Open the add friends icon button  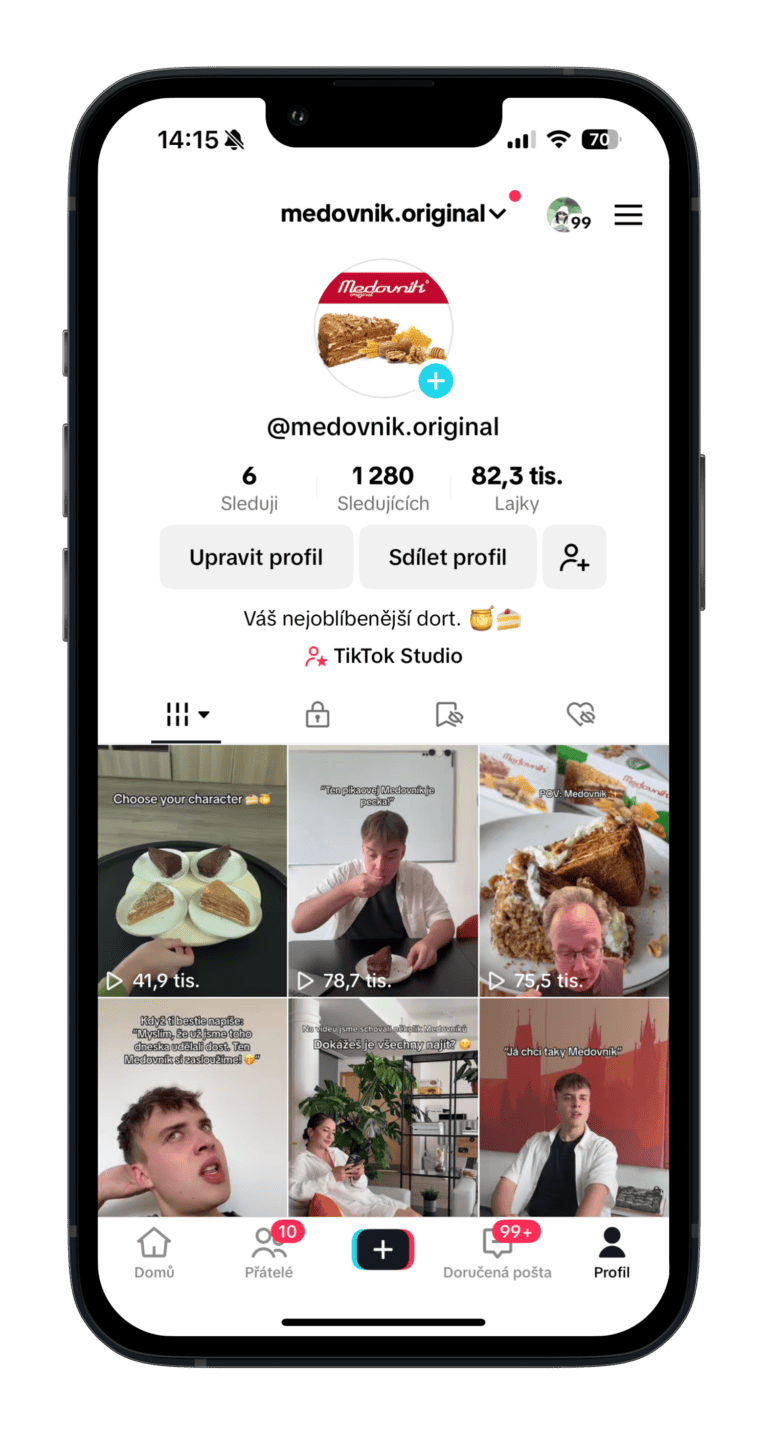574,557
